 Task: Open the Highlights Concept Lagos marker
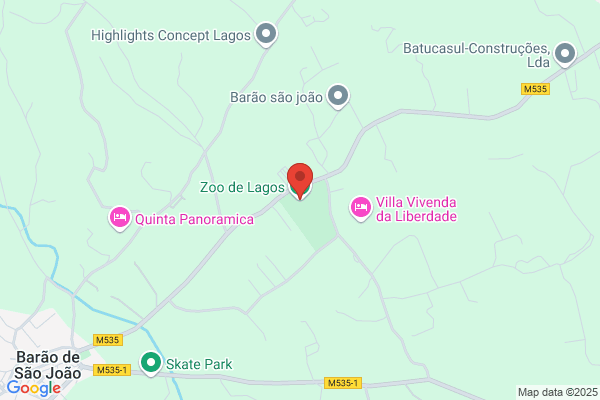266,34
